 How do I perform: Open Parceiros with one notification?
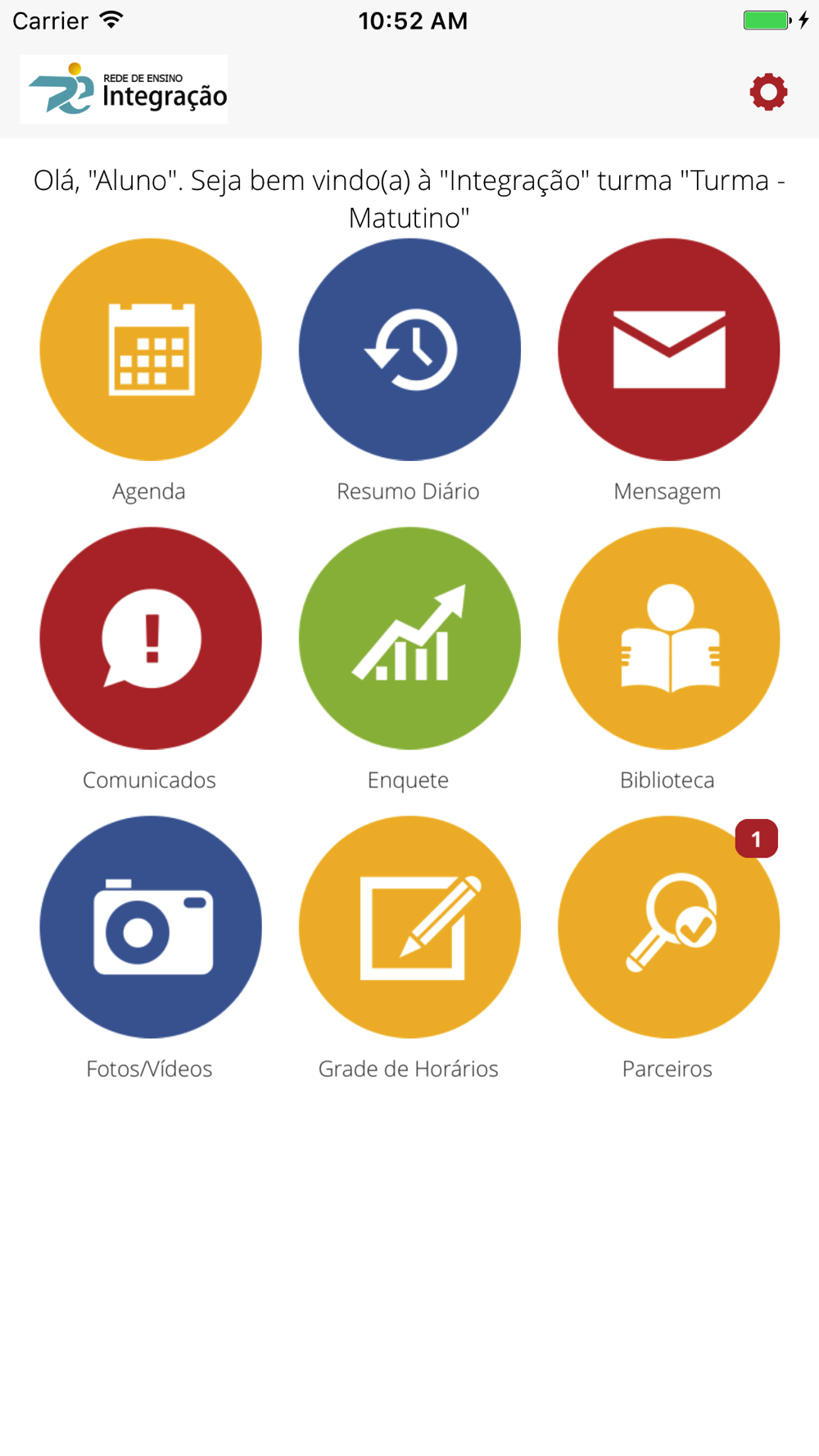[669, 927]
